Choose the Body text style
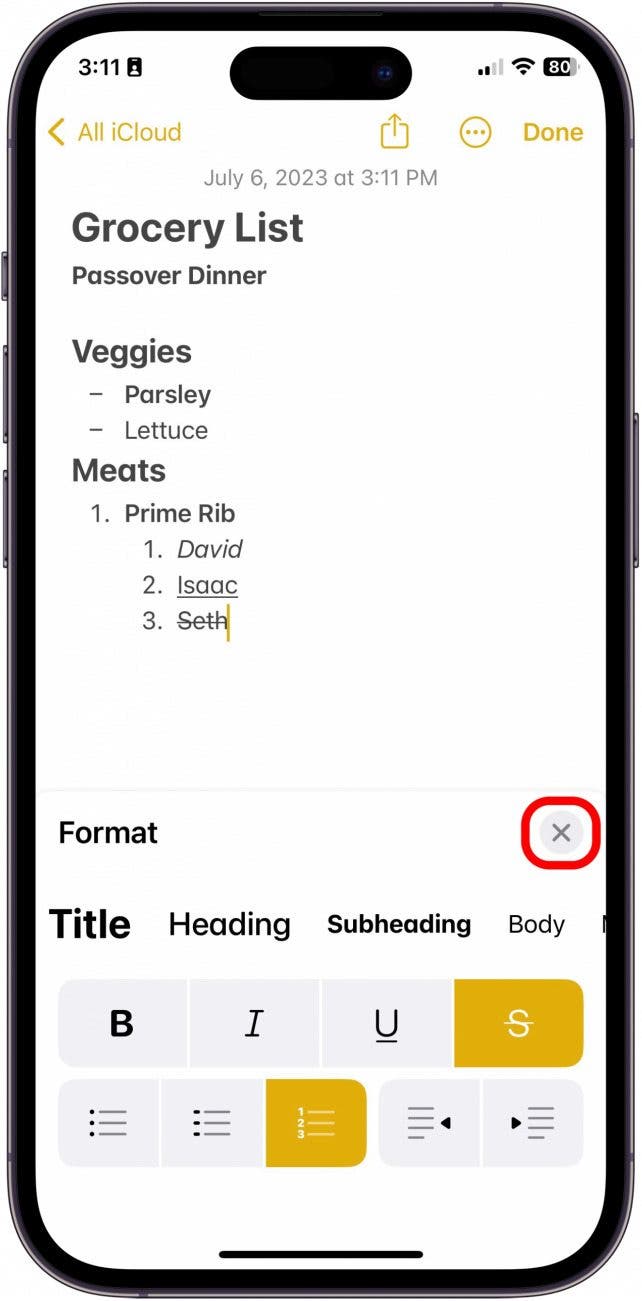 point(536,924)
